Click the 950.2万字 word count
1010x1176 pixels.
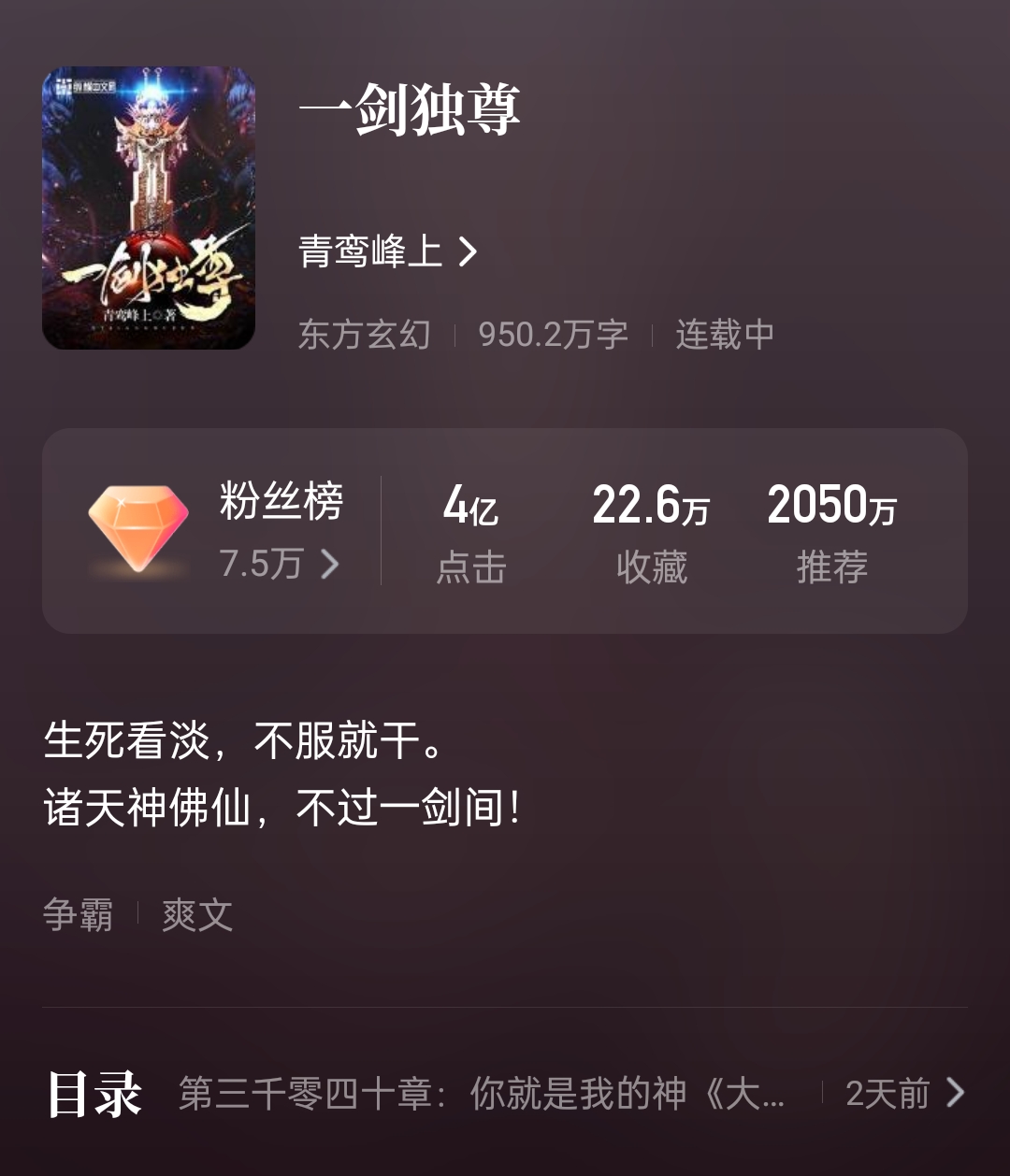[x=554, y=336]
